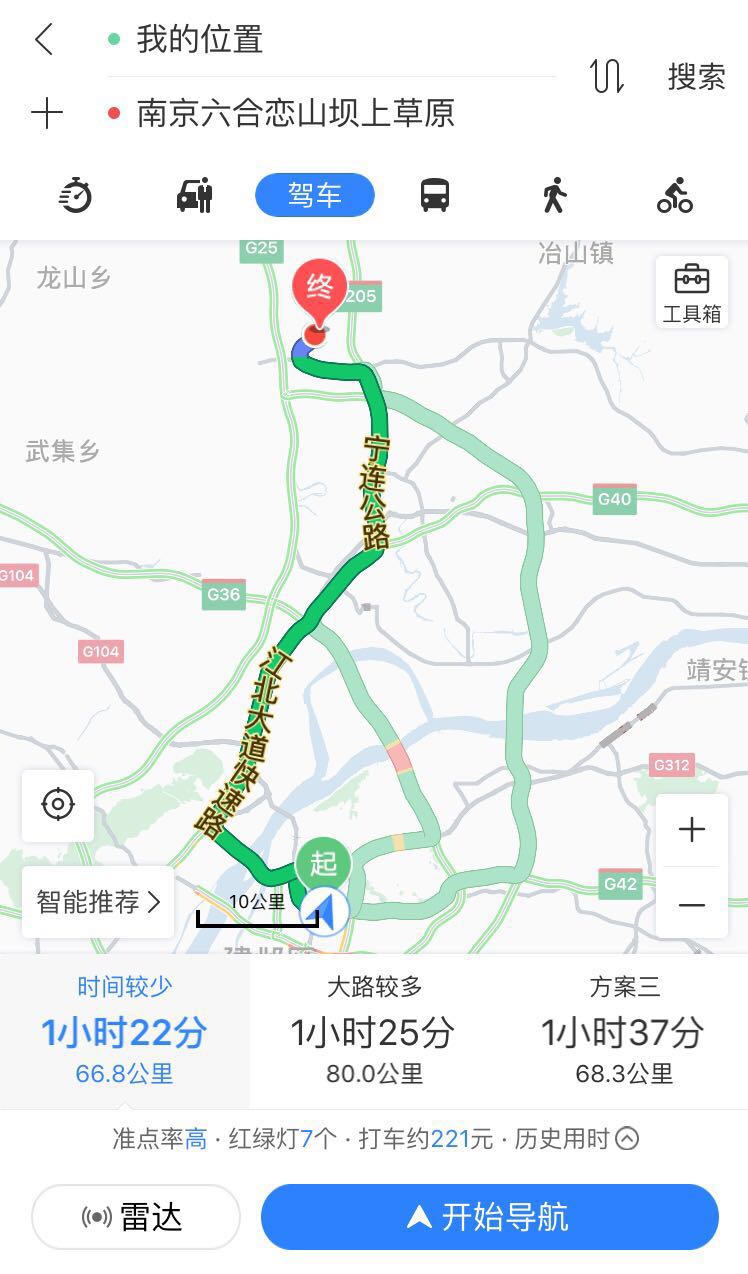
Task: Zoom out on the map
Action: 691,904
